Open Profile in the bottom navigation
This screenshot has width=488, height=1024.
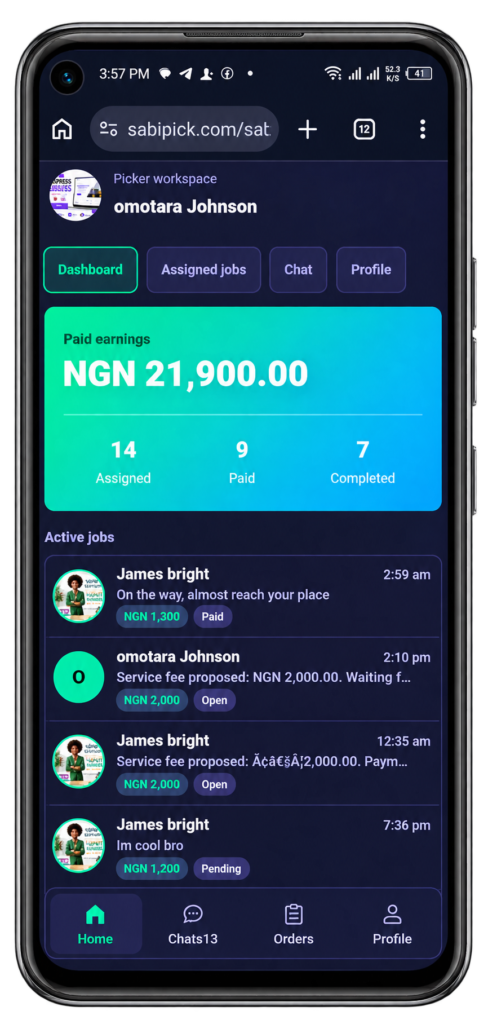[x=392, y=924]
